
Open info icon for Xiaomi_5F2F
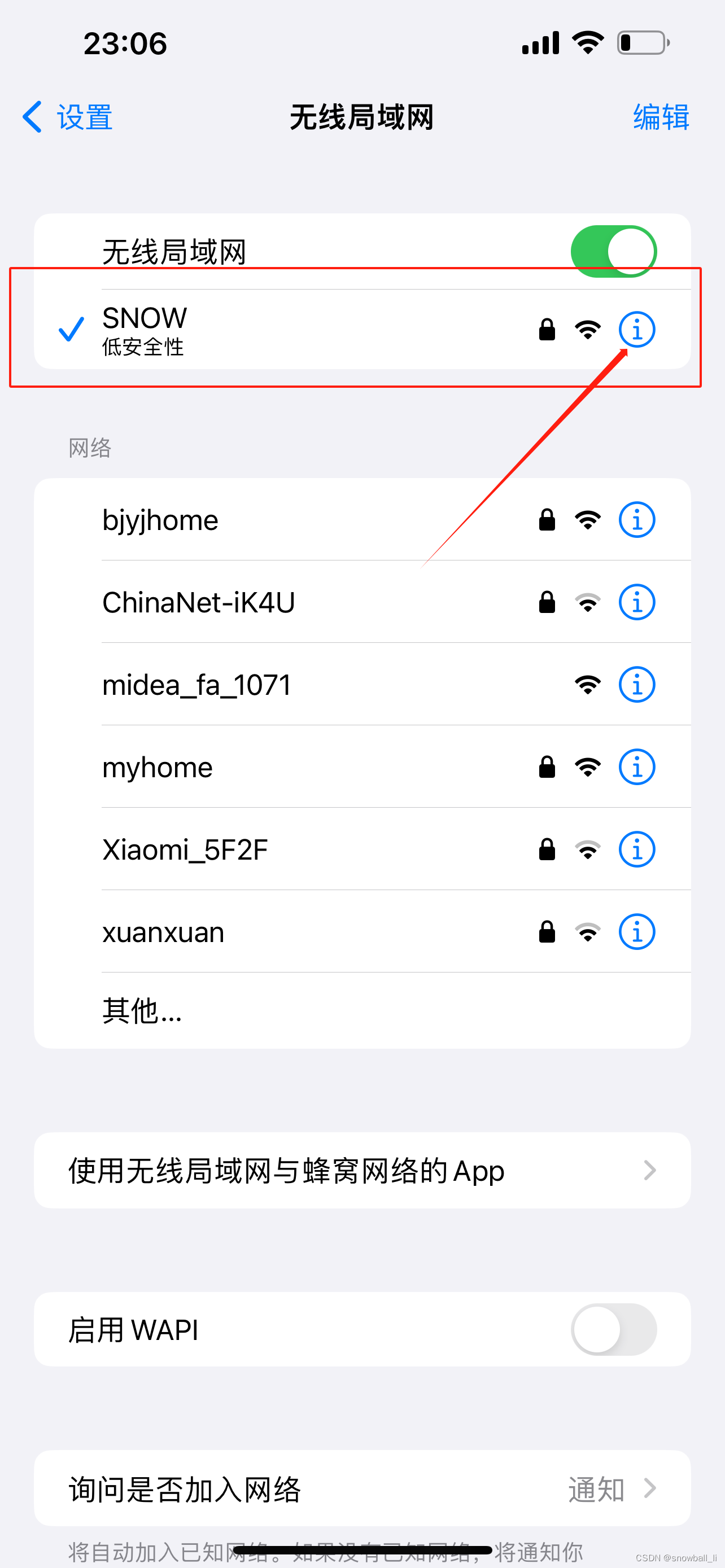click(x=637, y=849)
